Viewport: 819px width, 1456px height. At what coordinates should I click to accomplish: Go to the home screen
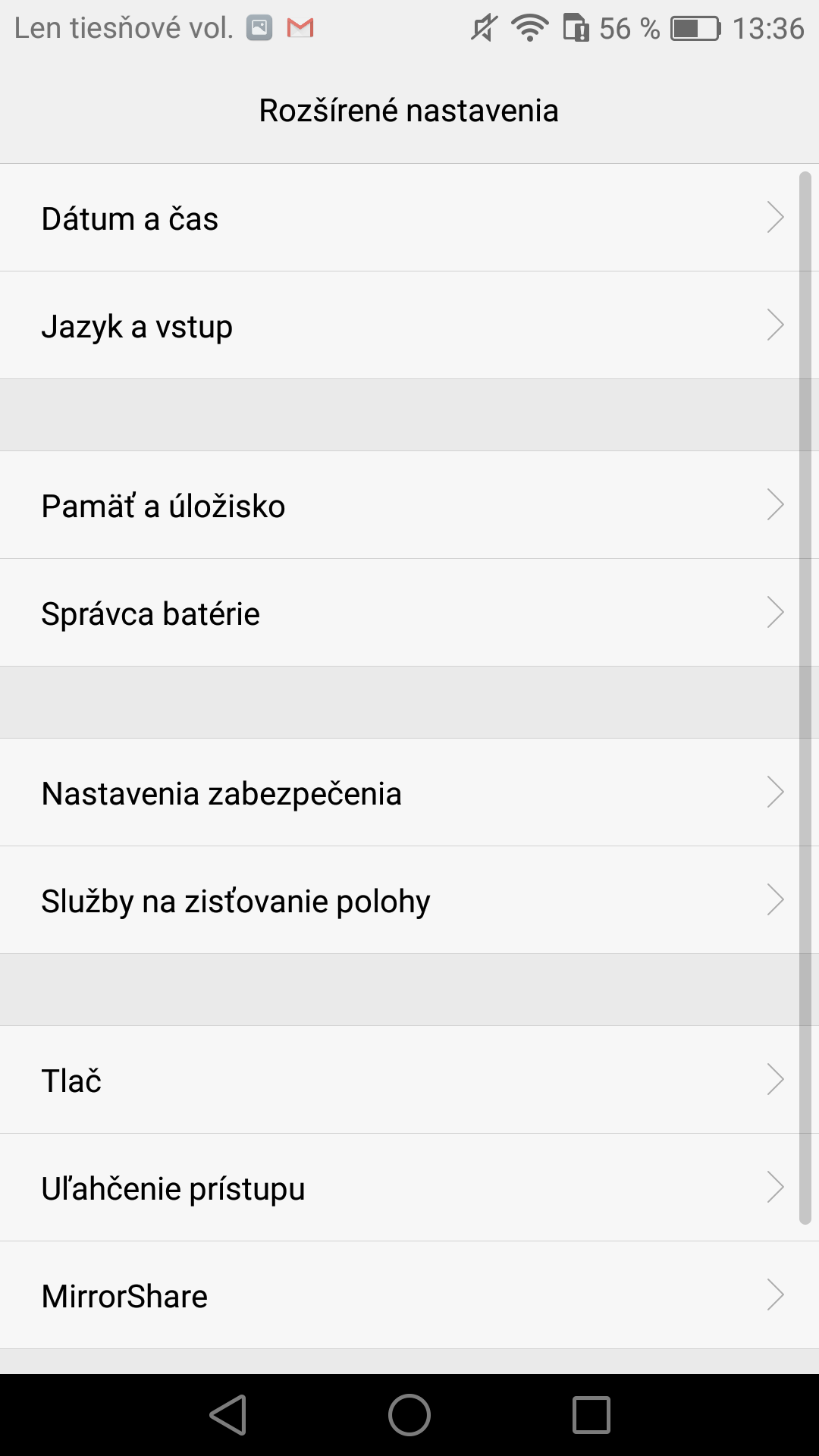(409, 1415)
